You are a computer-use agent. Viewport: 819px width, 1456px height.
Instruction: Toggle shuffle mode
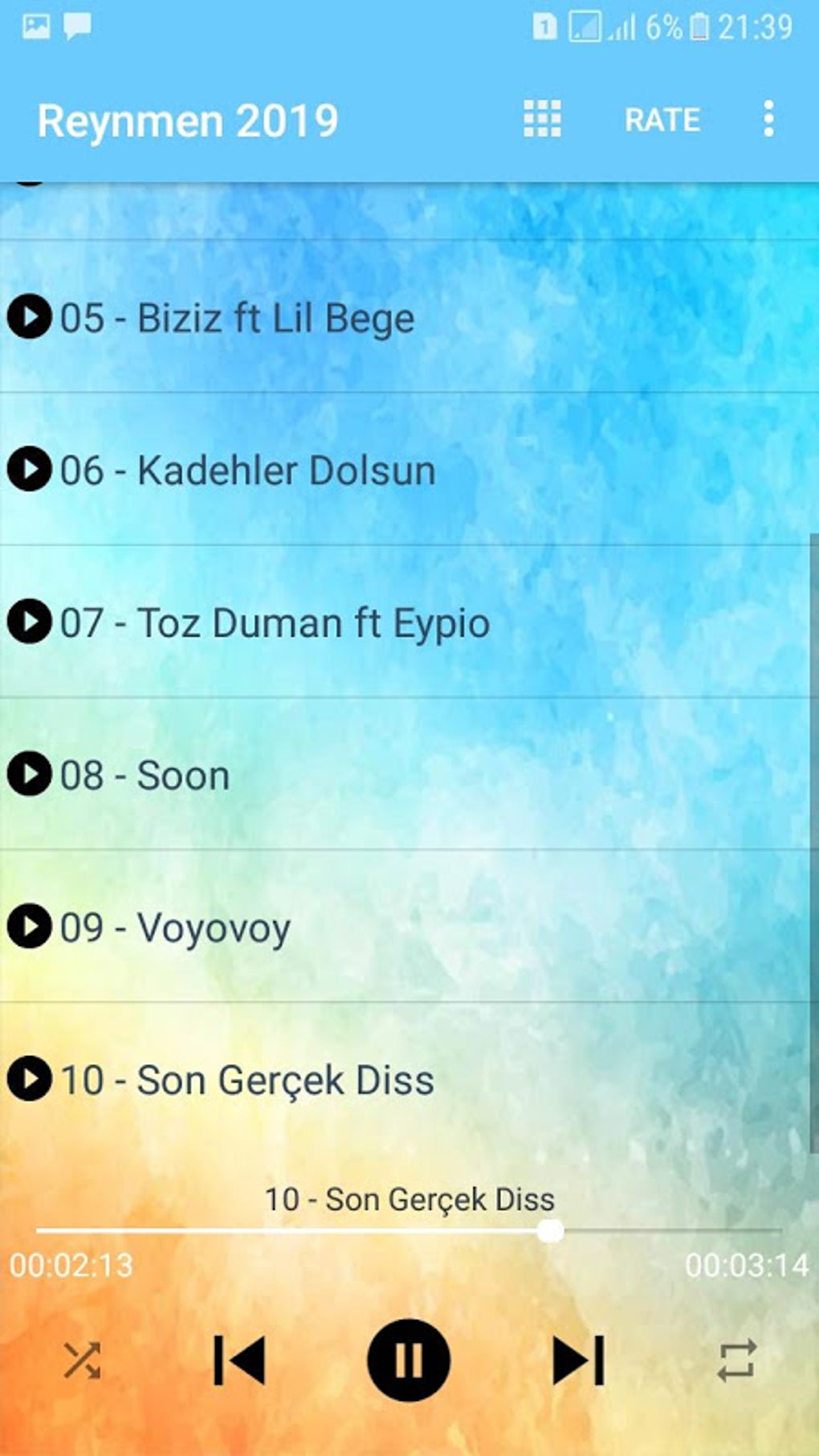pos(82,1360)
